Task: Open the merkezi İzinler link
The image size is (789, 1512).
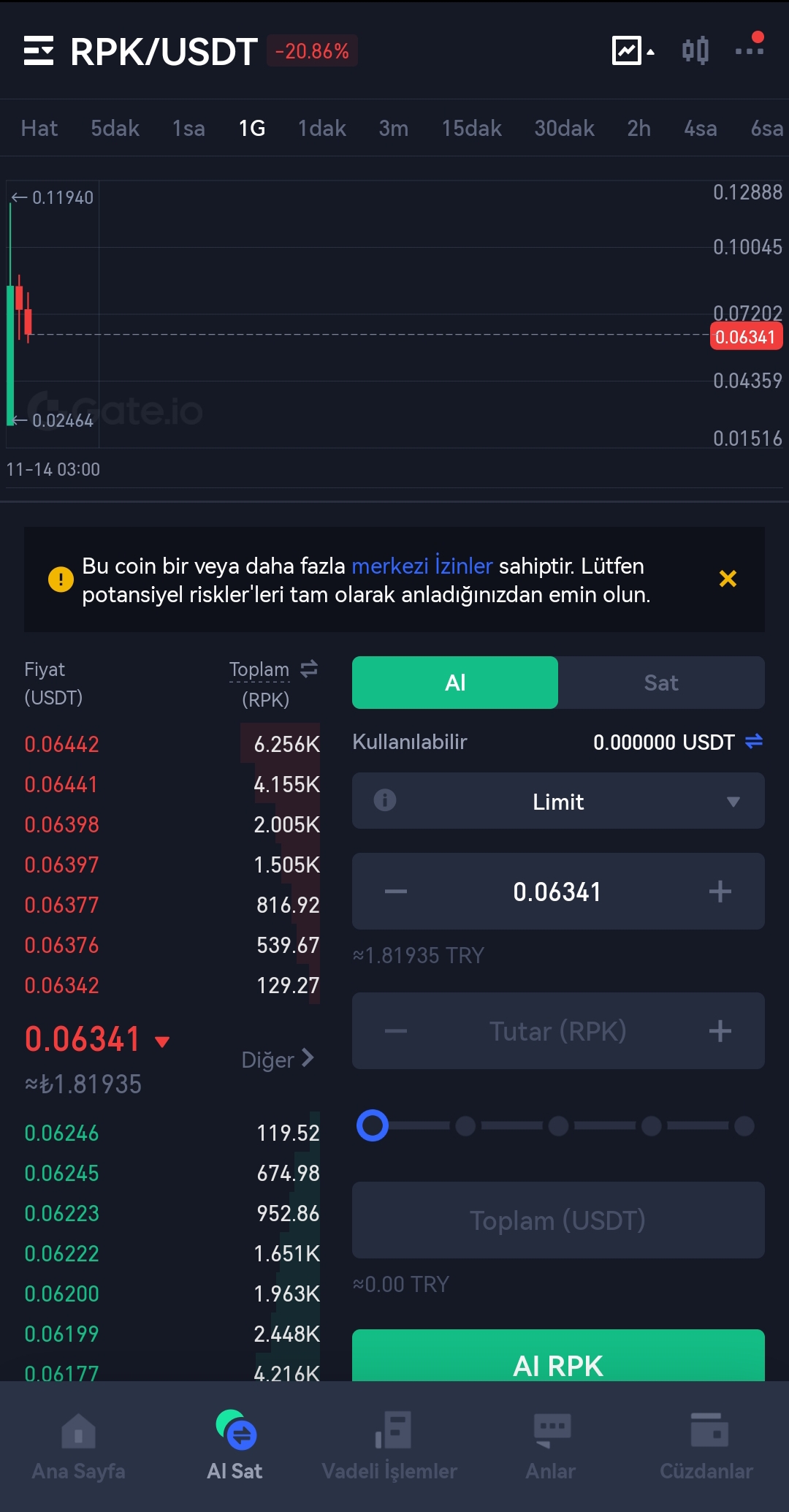Action: tap(422, 566)
